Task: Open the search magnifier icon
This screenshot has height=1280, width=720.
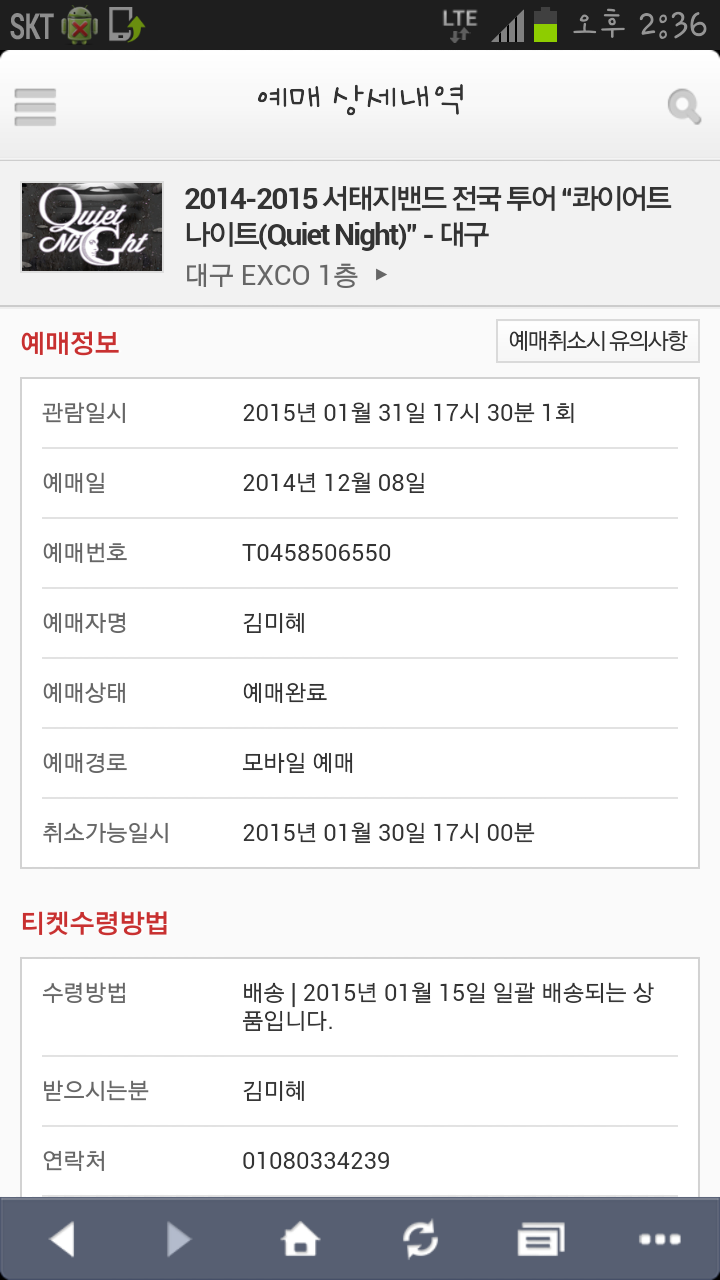Action: [684, 107]
